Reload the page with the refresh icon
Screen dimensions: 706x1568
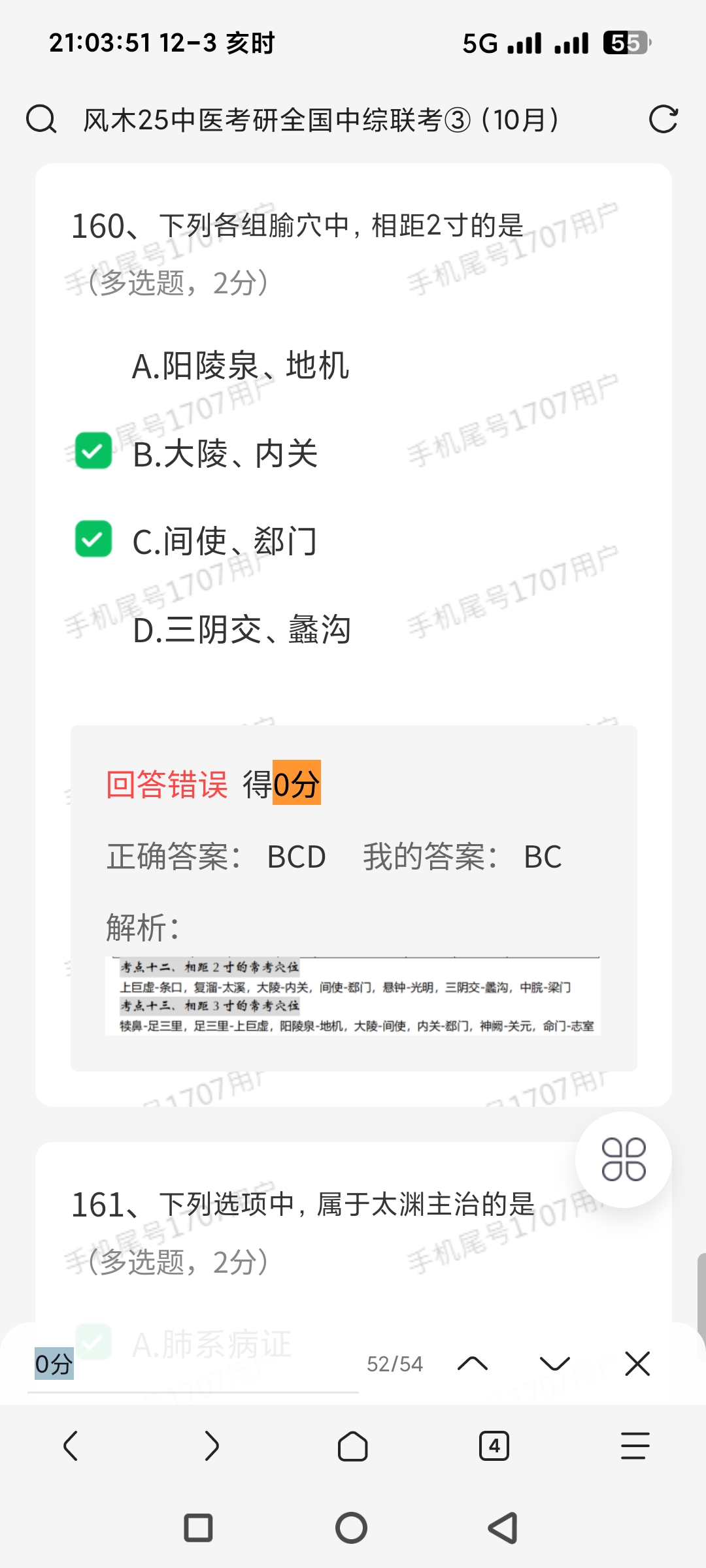tap(663, 120)
